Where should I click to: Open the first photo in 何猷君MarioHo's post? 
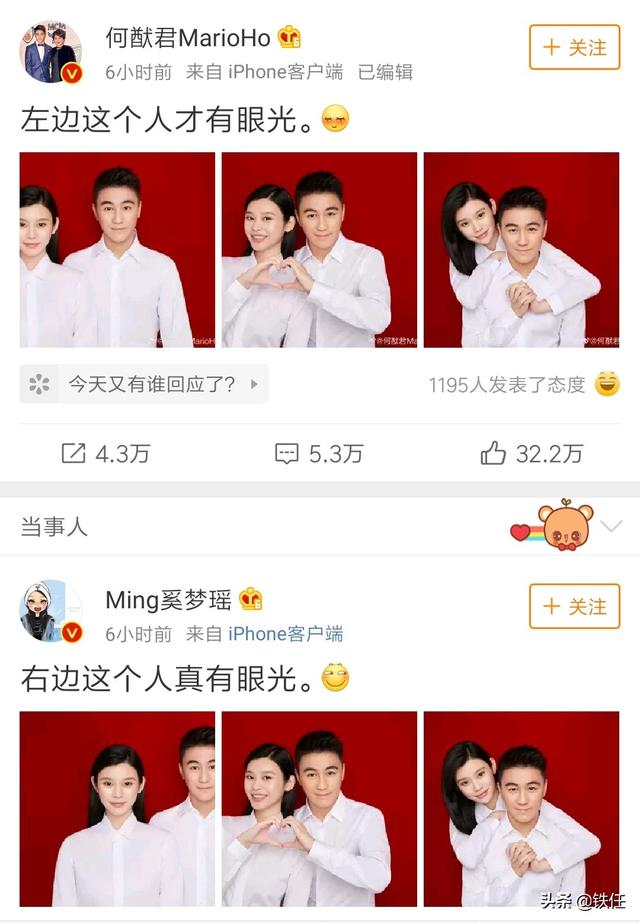(117, 250)
